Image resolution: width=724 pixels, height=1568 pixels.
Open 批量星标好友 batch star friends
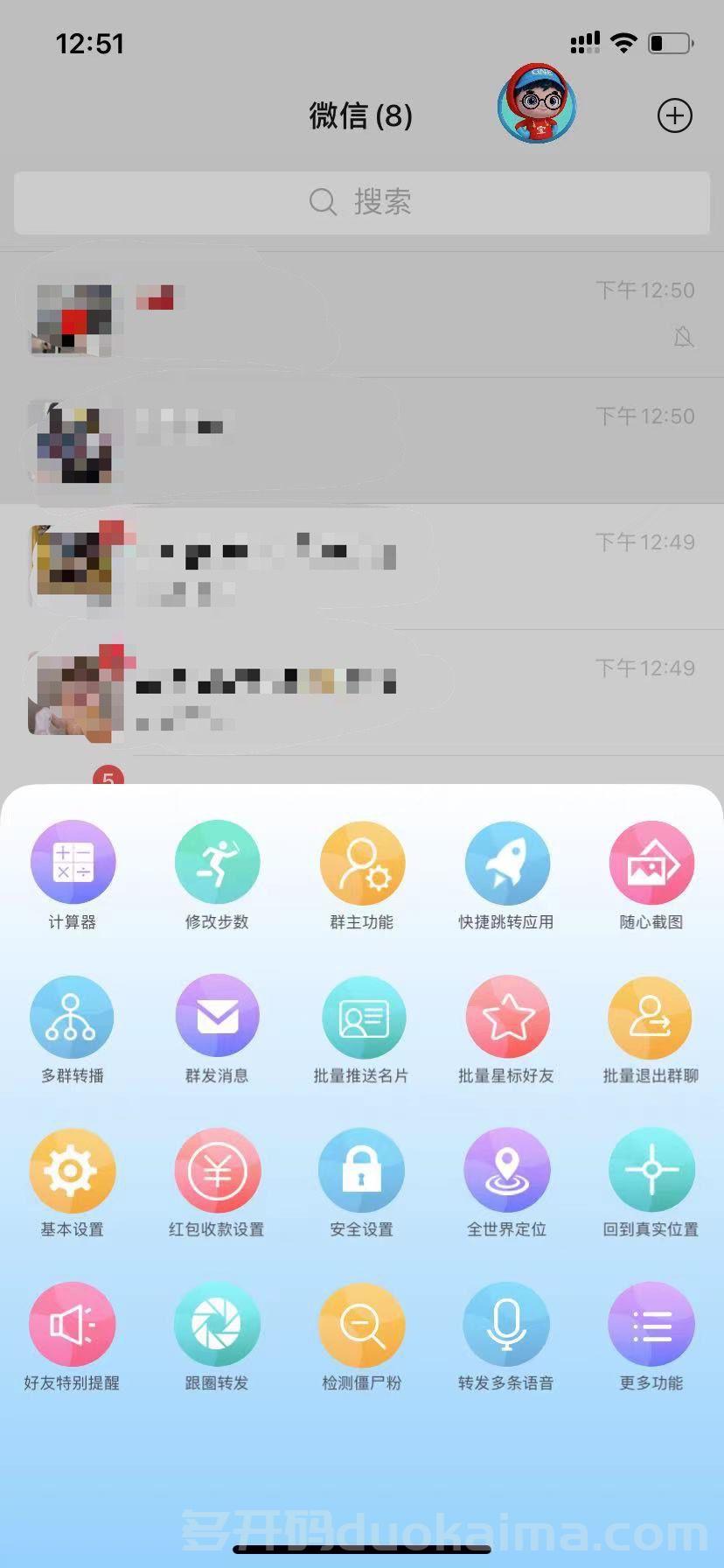(x=507, y=1015)
